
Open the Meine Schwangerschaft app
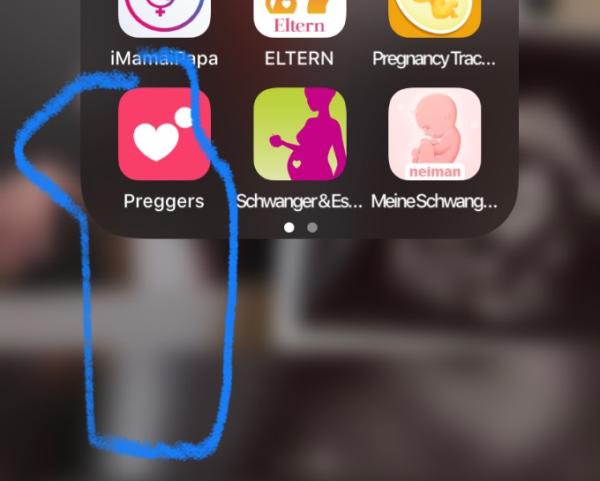[x=434, y=134]
